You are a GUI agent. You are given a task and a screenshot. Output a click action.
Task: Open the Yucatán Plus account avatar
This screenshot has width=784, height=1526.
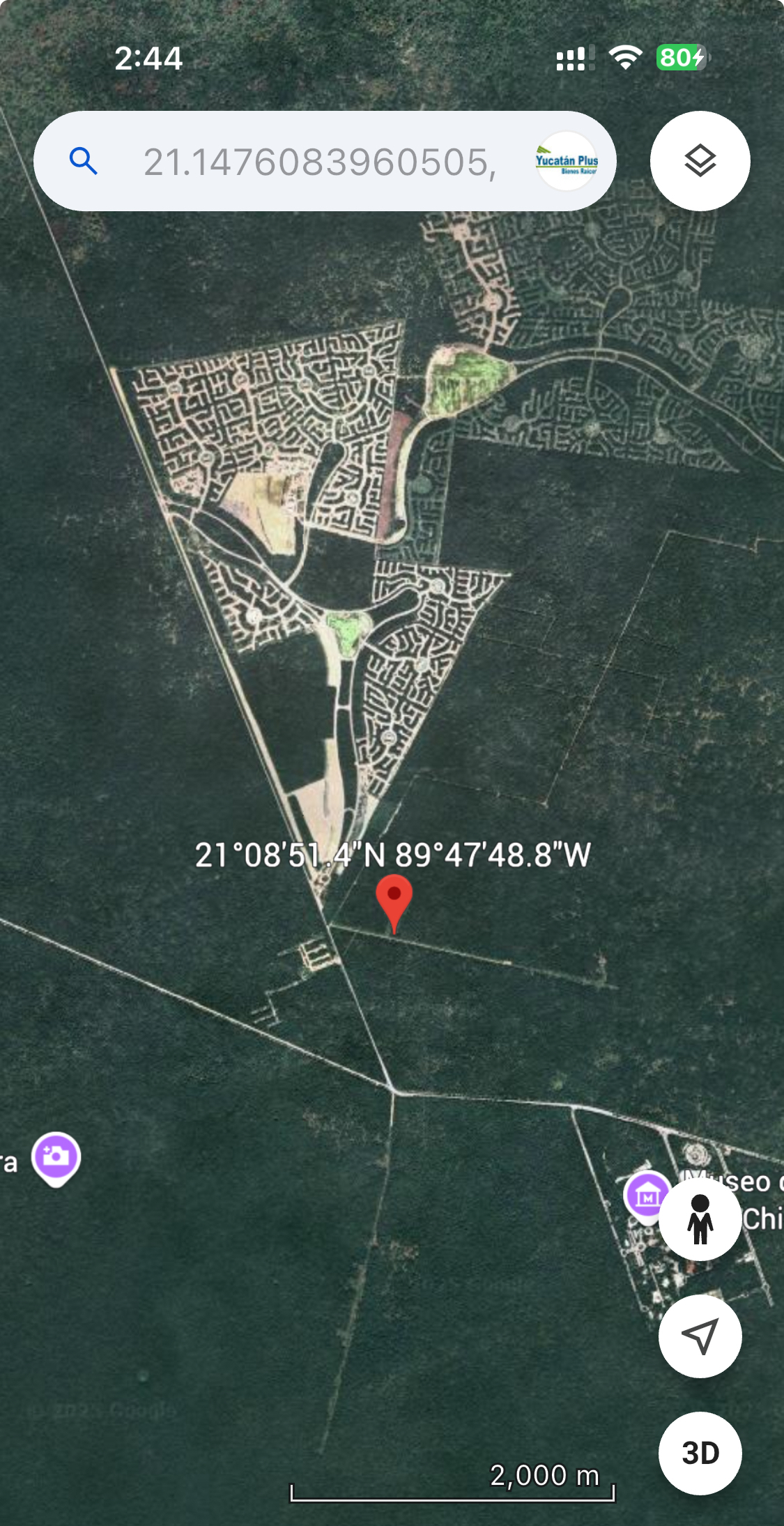[x=567, y=162]
